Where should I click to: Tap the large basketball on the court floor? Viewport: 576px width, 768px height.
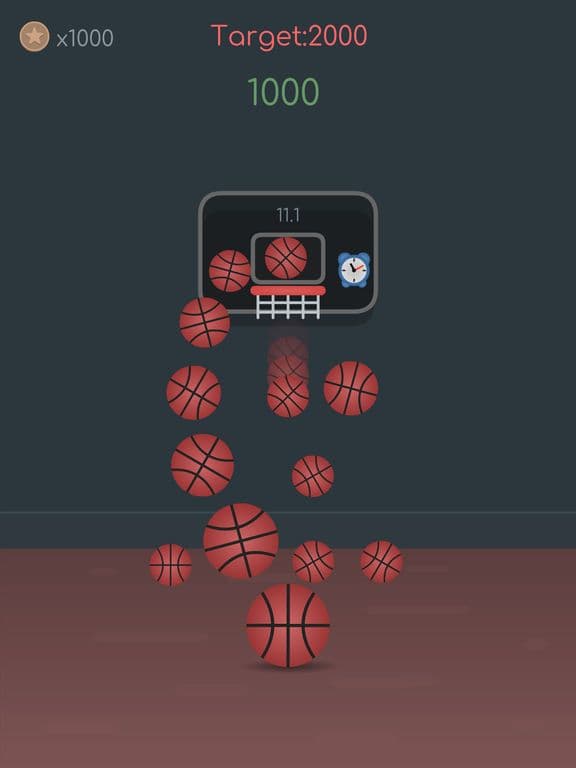click(288, 625)
